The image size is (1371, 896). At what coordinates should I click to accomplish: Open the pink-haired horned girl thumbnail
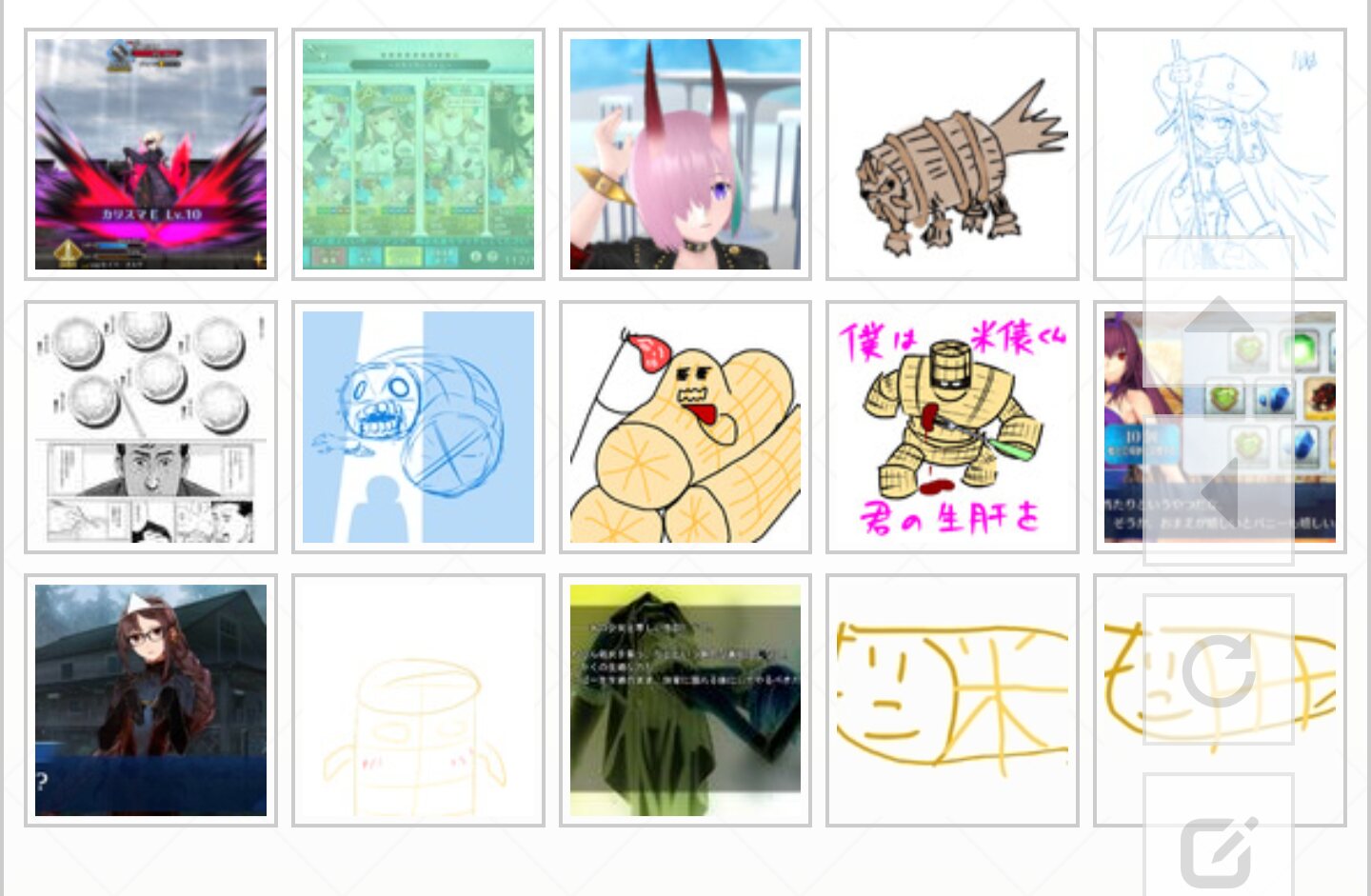tap(685, 154)
